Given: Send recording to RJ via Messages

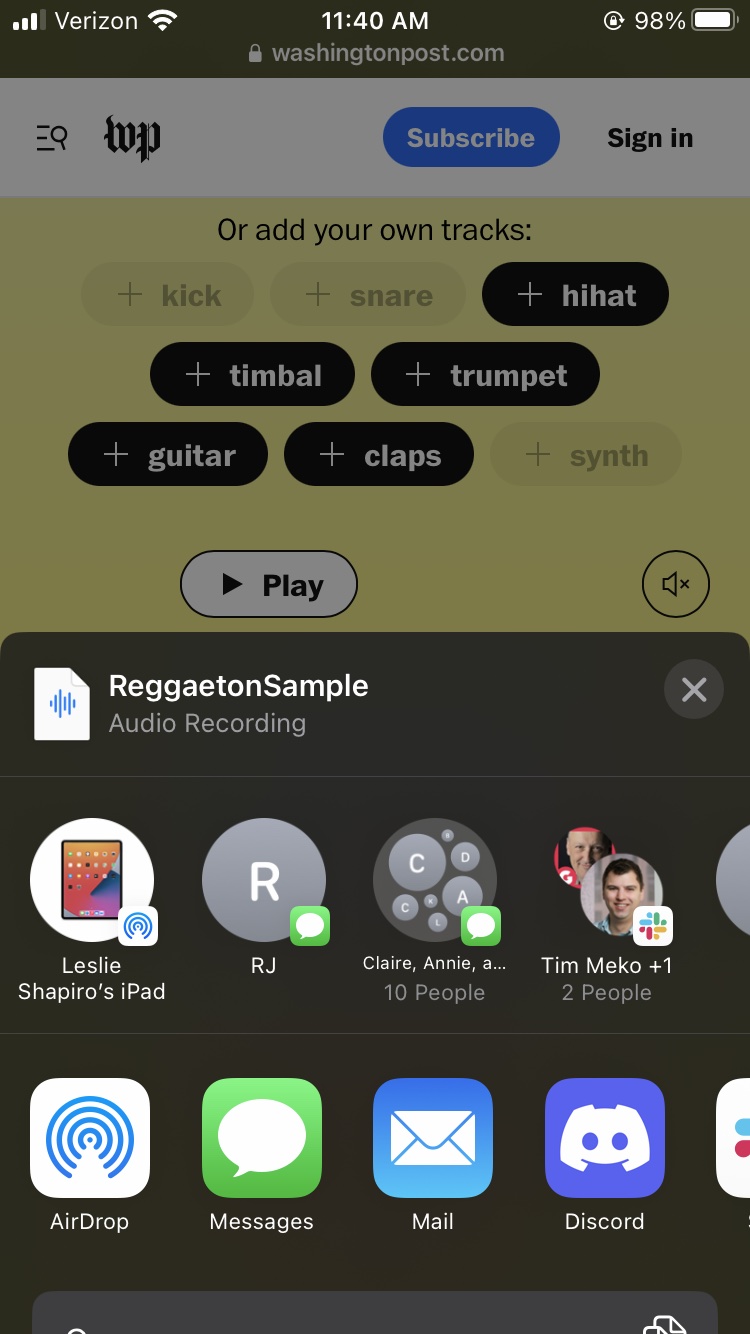Looking at the screenshot, I should point(264,881).
